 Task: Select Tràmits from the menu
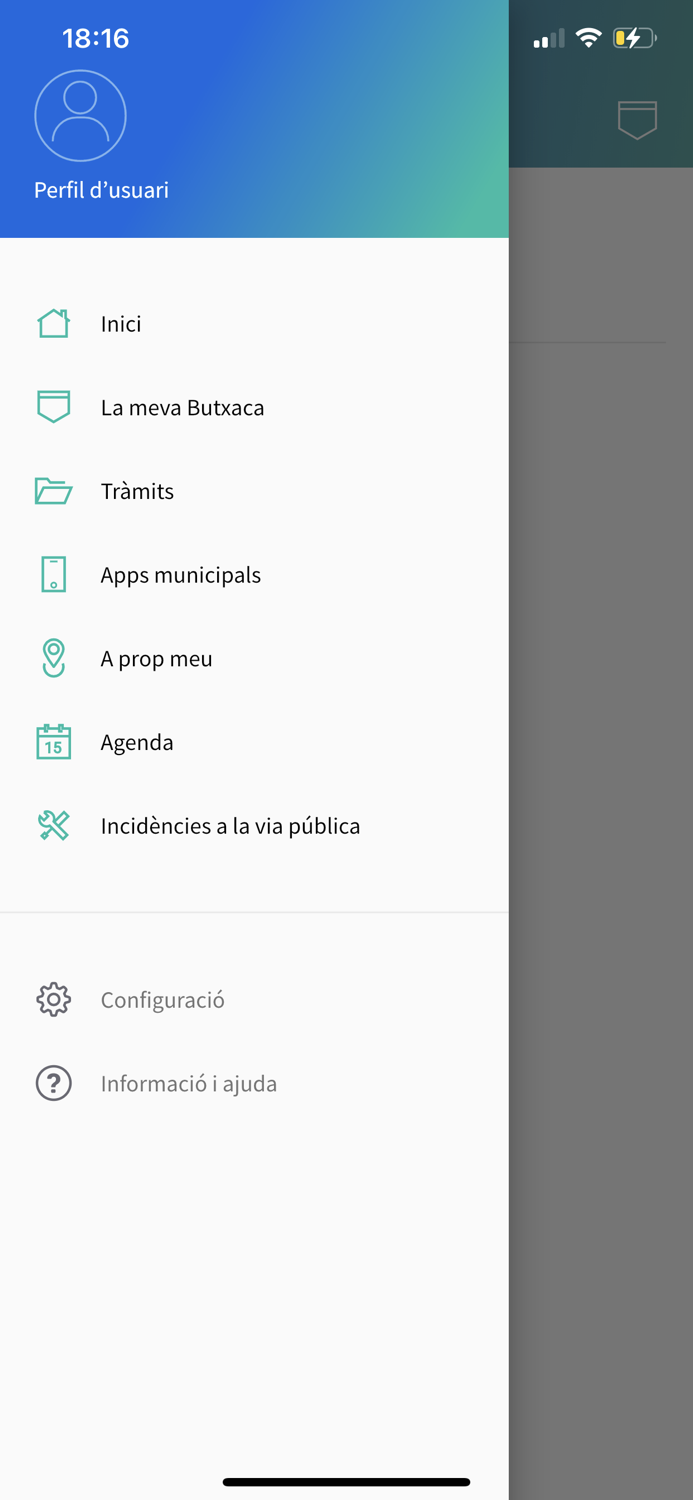click(x=254, y=491)
